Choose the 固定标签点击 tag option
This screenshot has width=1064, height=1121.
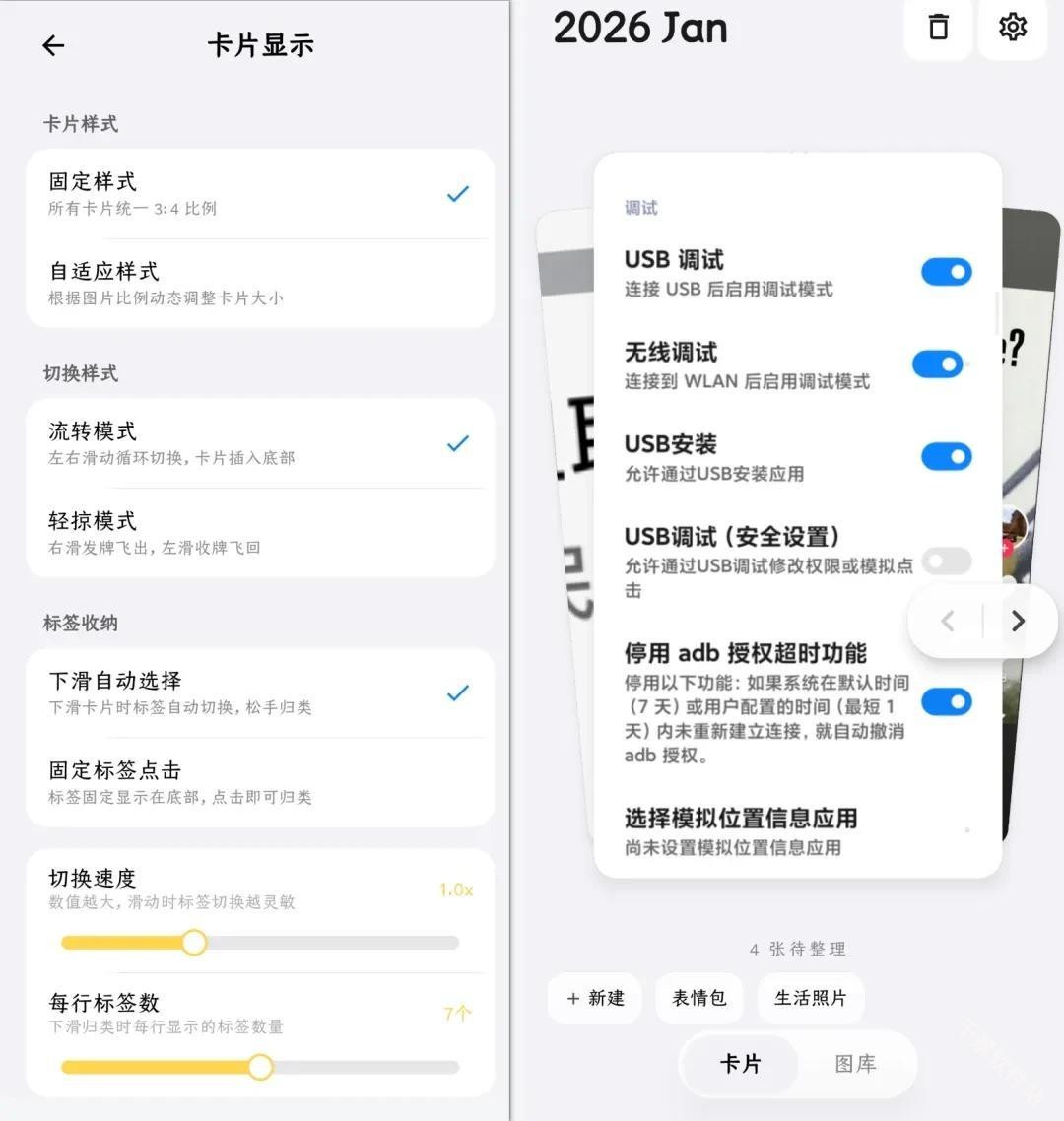(x=259, y=781)
